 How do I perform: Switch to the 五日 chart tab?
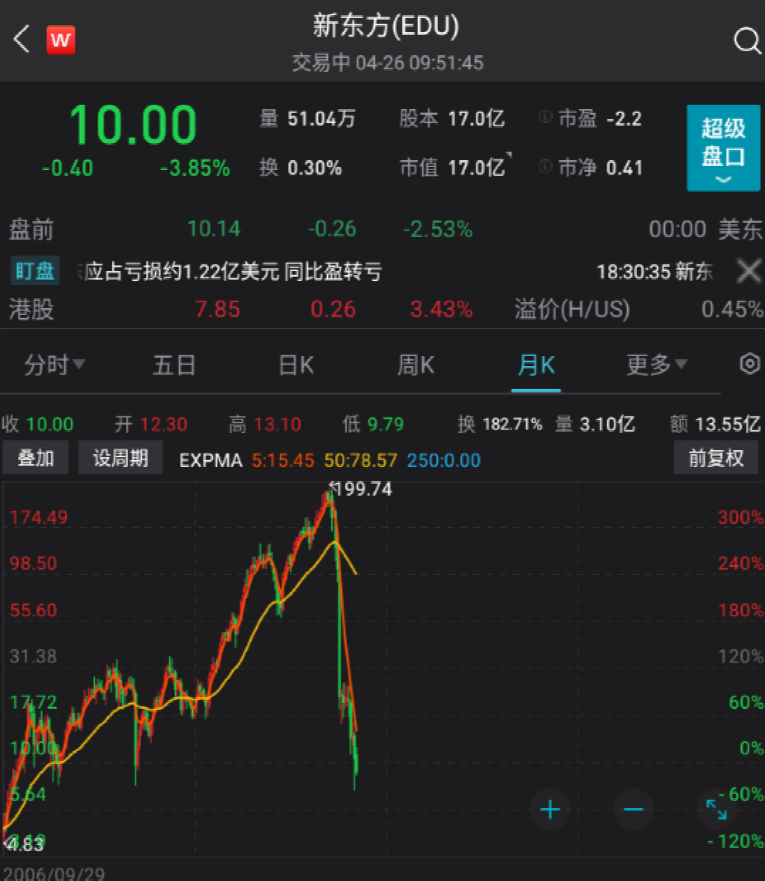(174, 365)
